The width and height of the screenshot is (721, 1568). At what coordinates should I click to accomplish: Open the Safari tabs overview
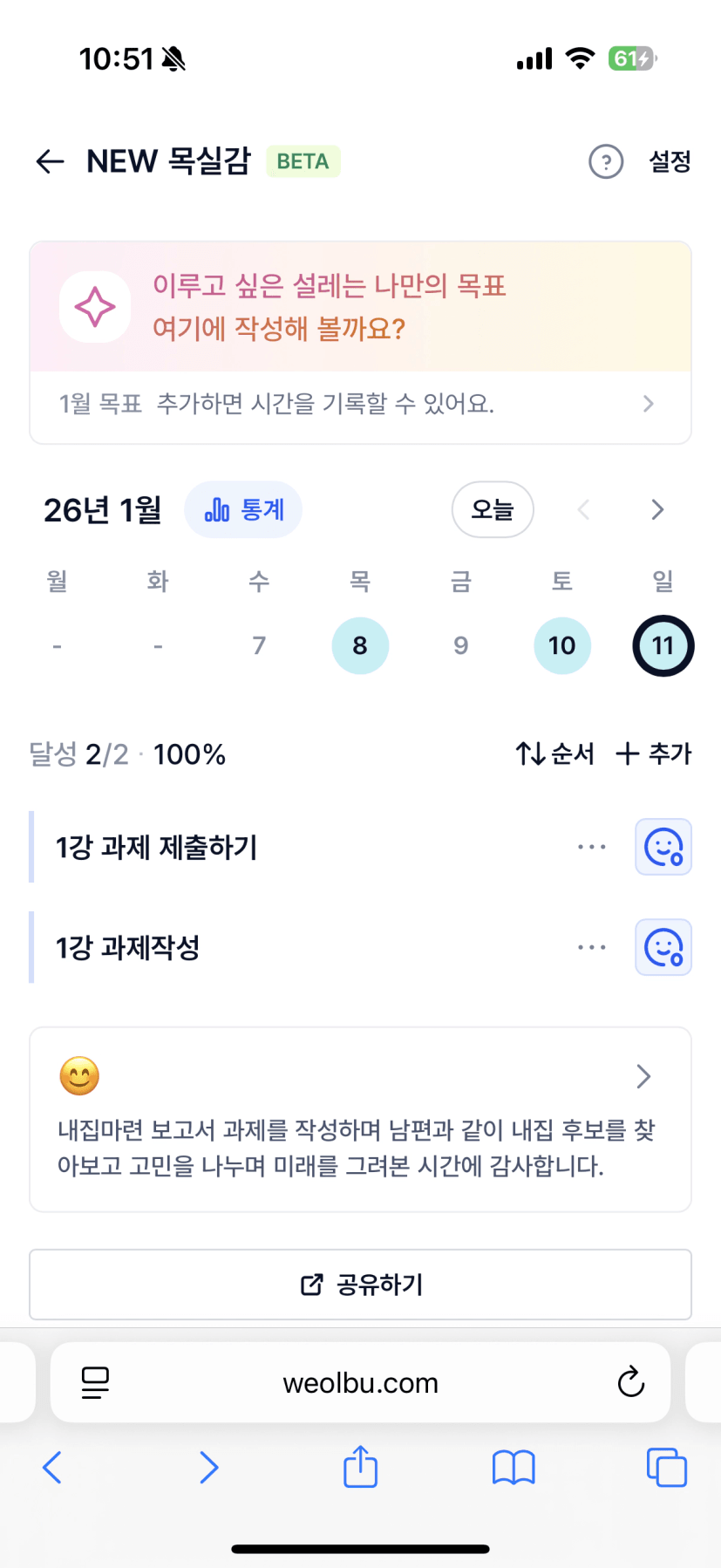(x=667, y=1467)
